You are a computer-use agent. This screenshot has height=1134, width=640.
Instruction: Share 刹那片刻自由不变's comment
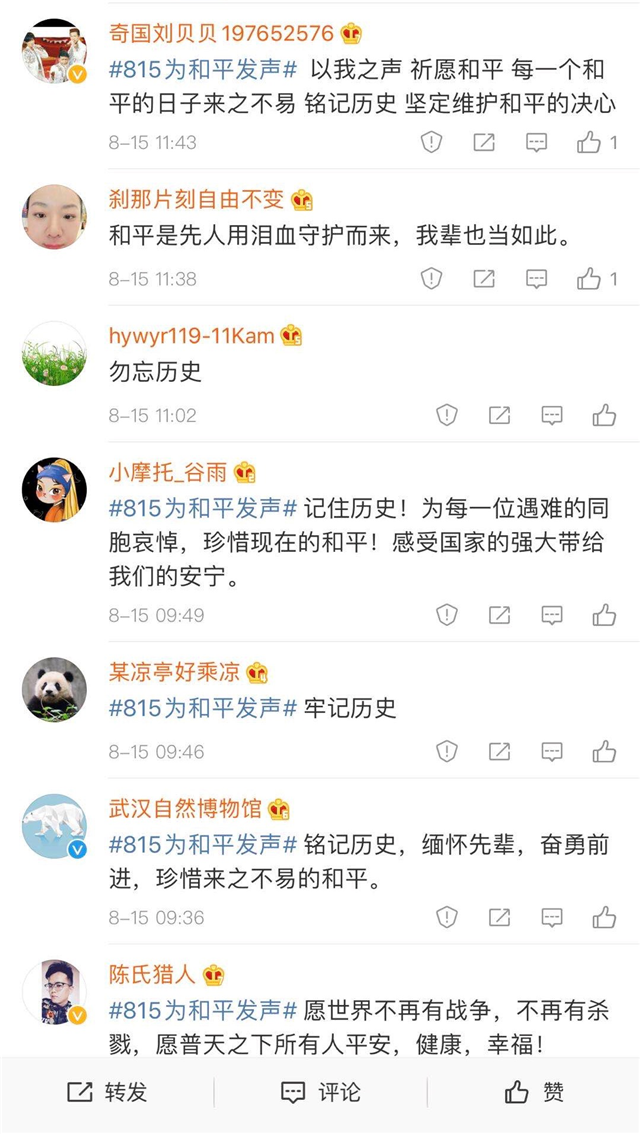pyautogui.click(x=484, y=279)
